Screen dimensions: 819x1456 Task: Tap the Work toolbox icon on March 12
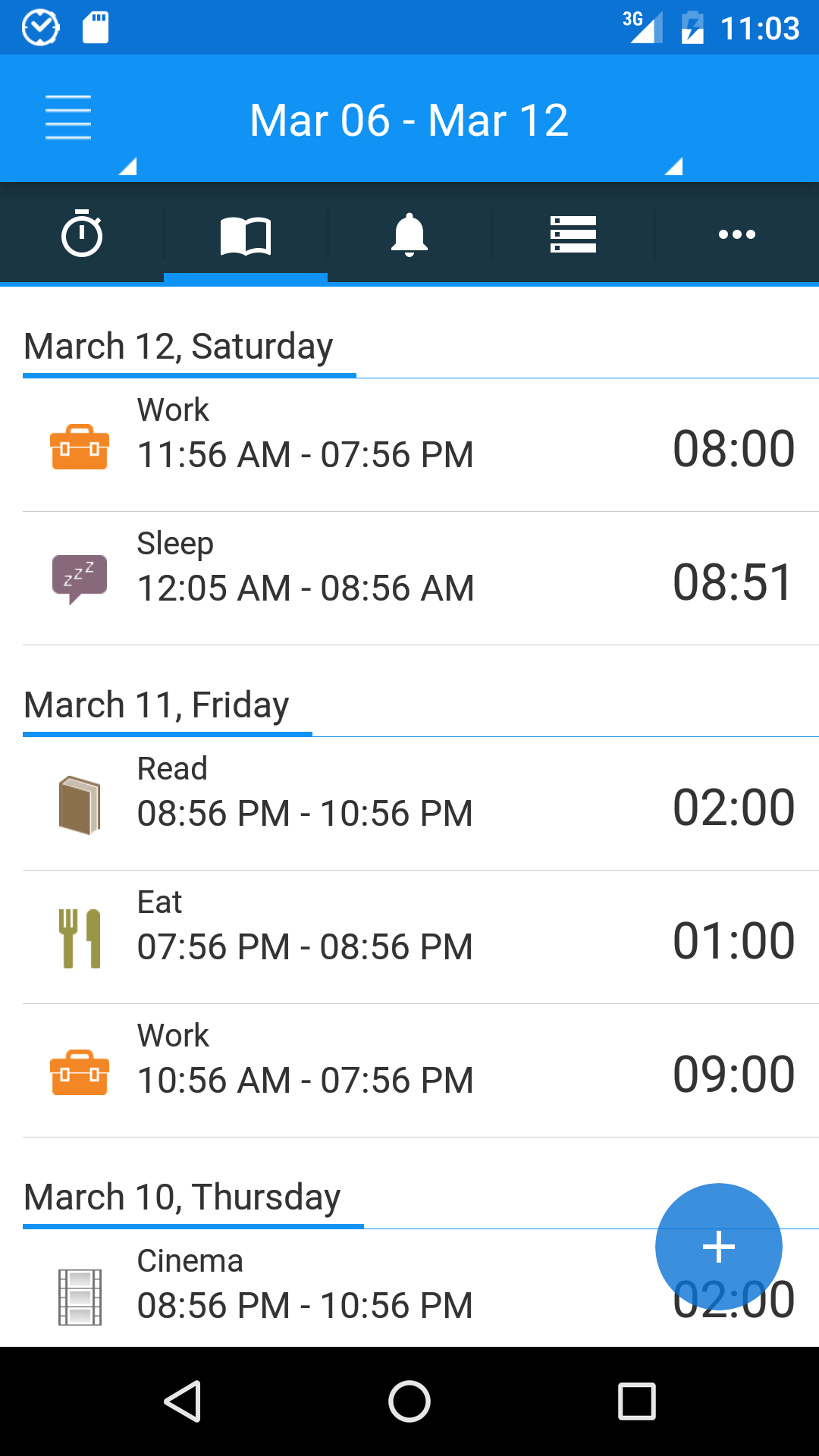(80, 449)
